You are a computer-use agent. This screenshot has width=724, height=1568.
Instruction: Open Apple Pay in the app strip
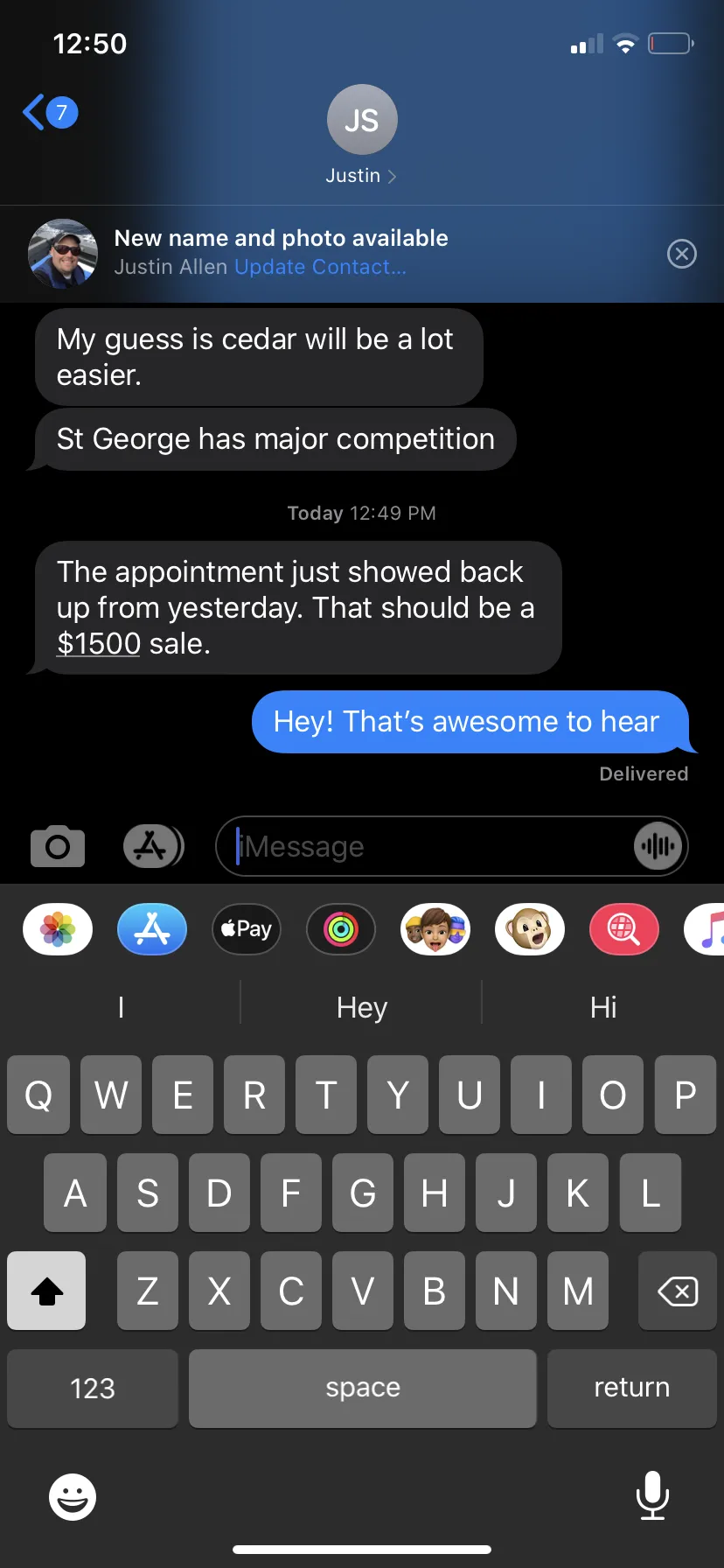click(247, 929)
